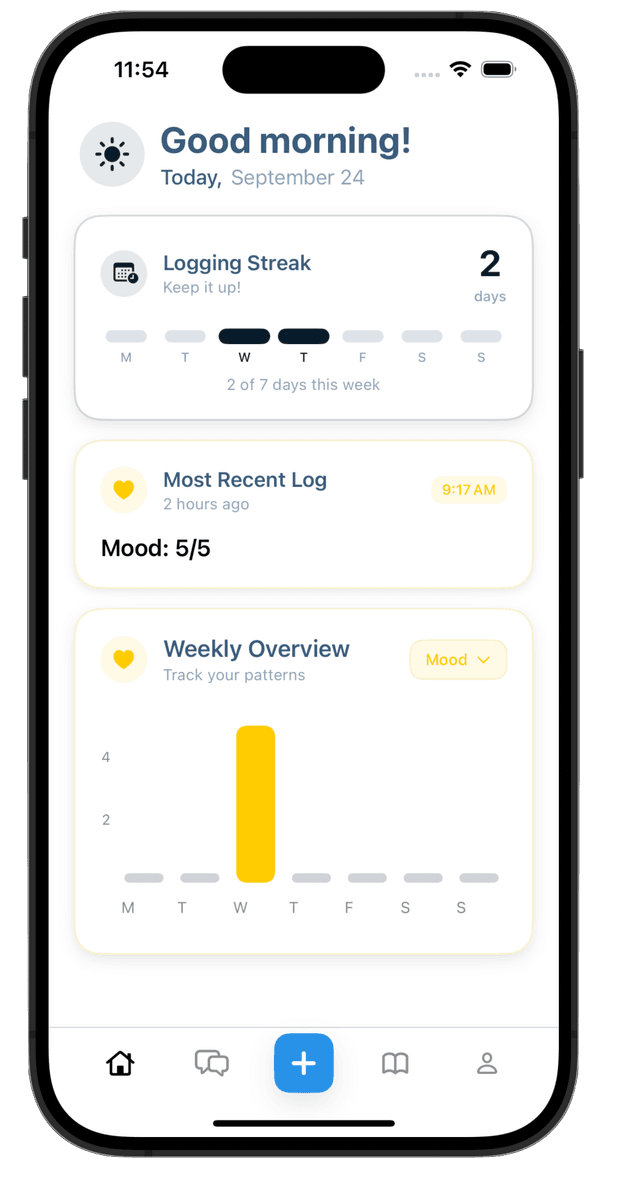Open the journal book tab
The image size is (640, 1187).
click(x=395, y=1063)
